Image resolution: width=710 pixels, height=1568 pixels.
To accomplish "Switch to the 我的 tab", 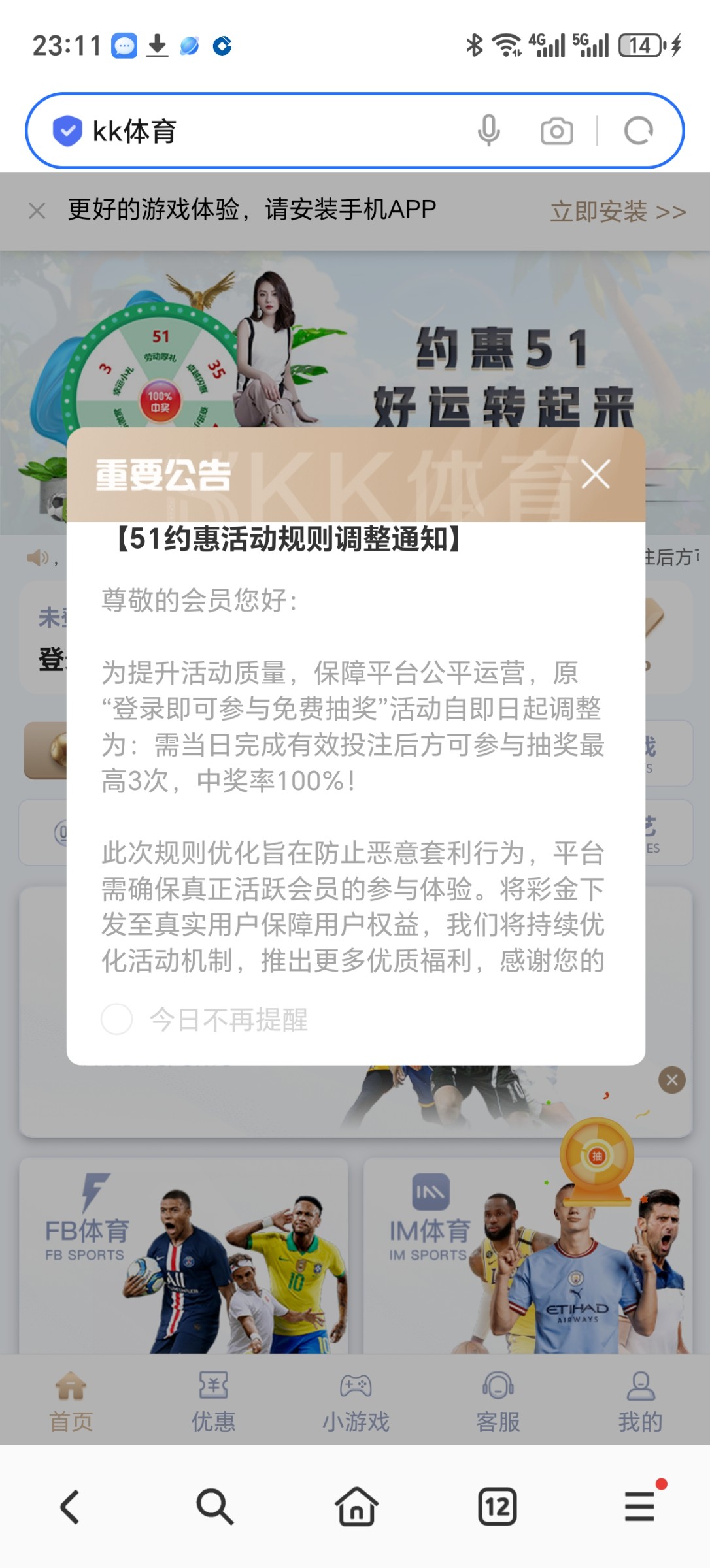I will click(x=640, y=1401).
